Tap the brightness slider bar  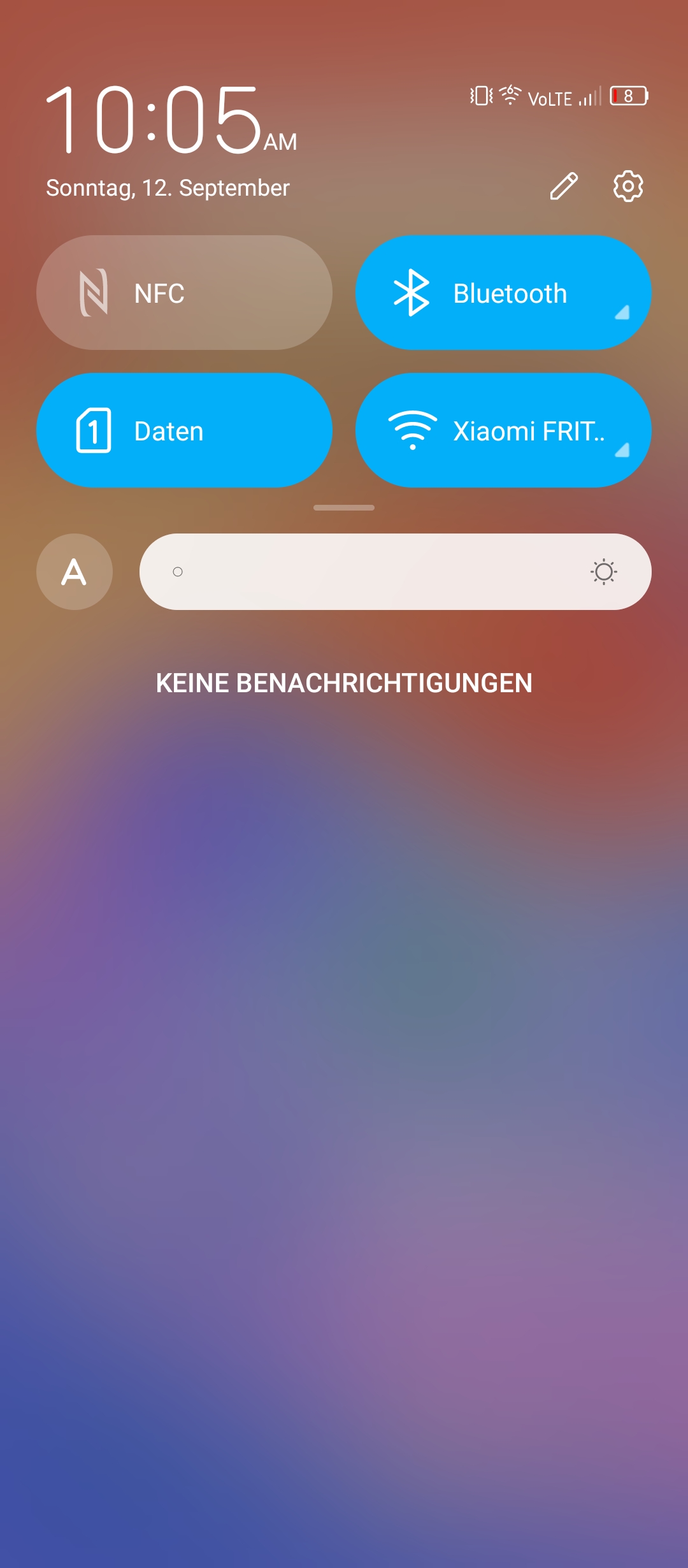click(396, 572)
